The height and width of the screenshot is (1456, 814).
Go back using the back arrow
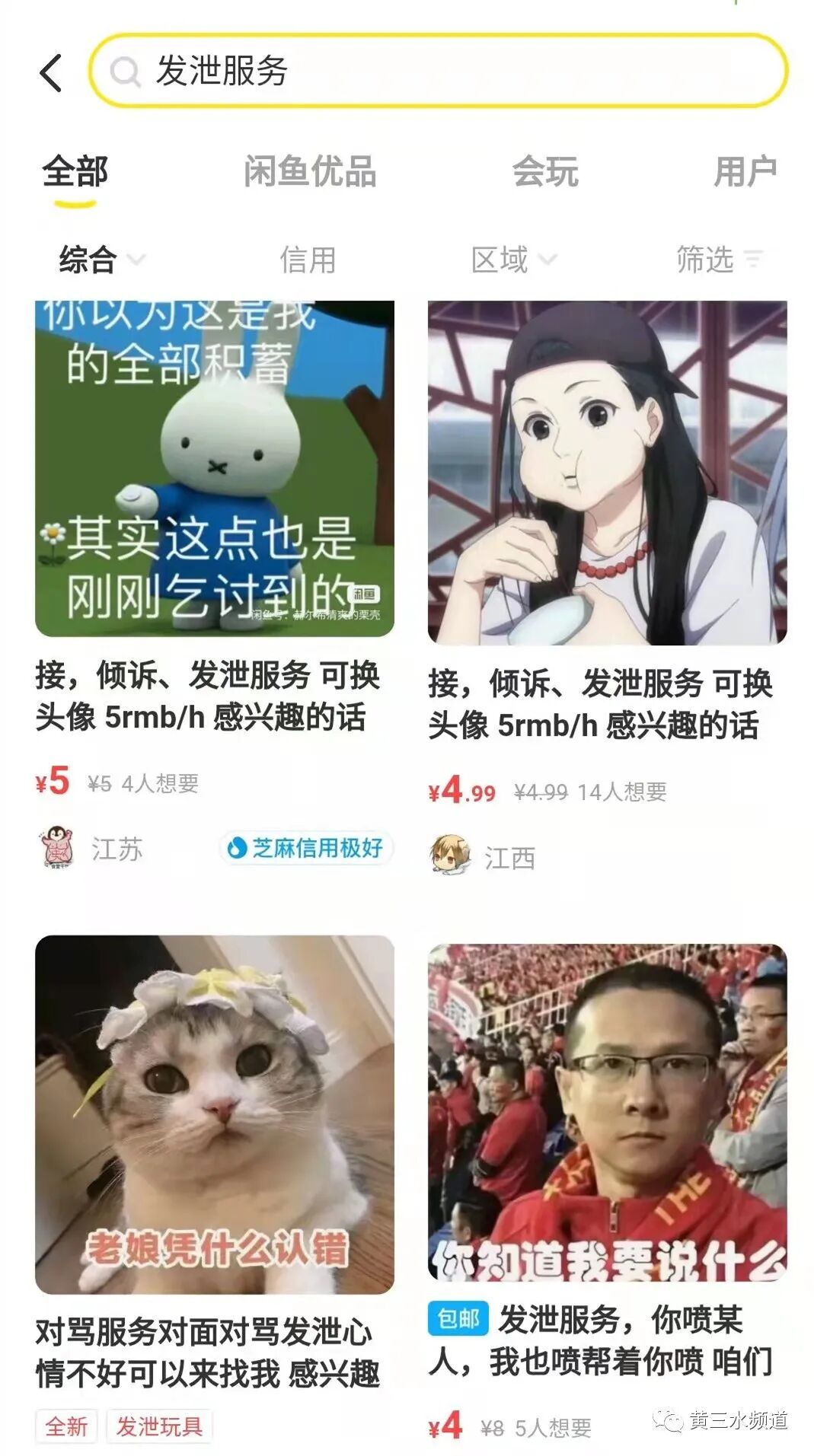(x=51, y=73)
